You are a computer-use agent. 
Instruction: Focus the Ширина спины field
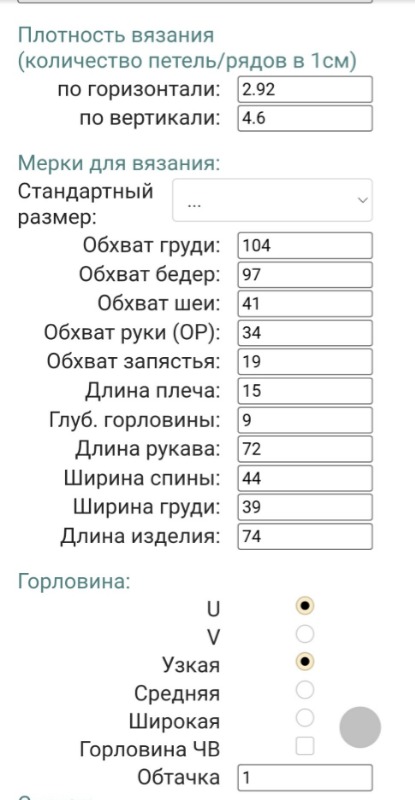pos(305,479)
